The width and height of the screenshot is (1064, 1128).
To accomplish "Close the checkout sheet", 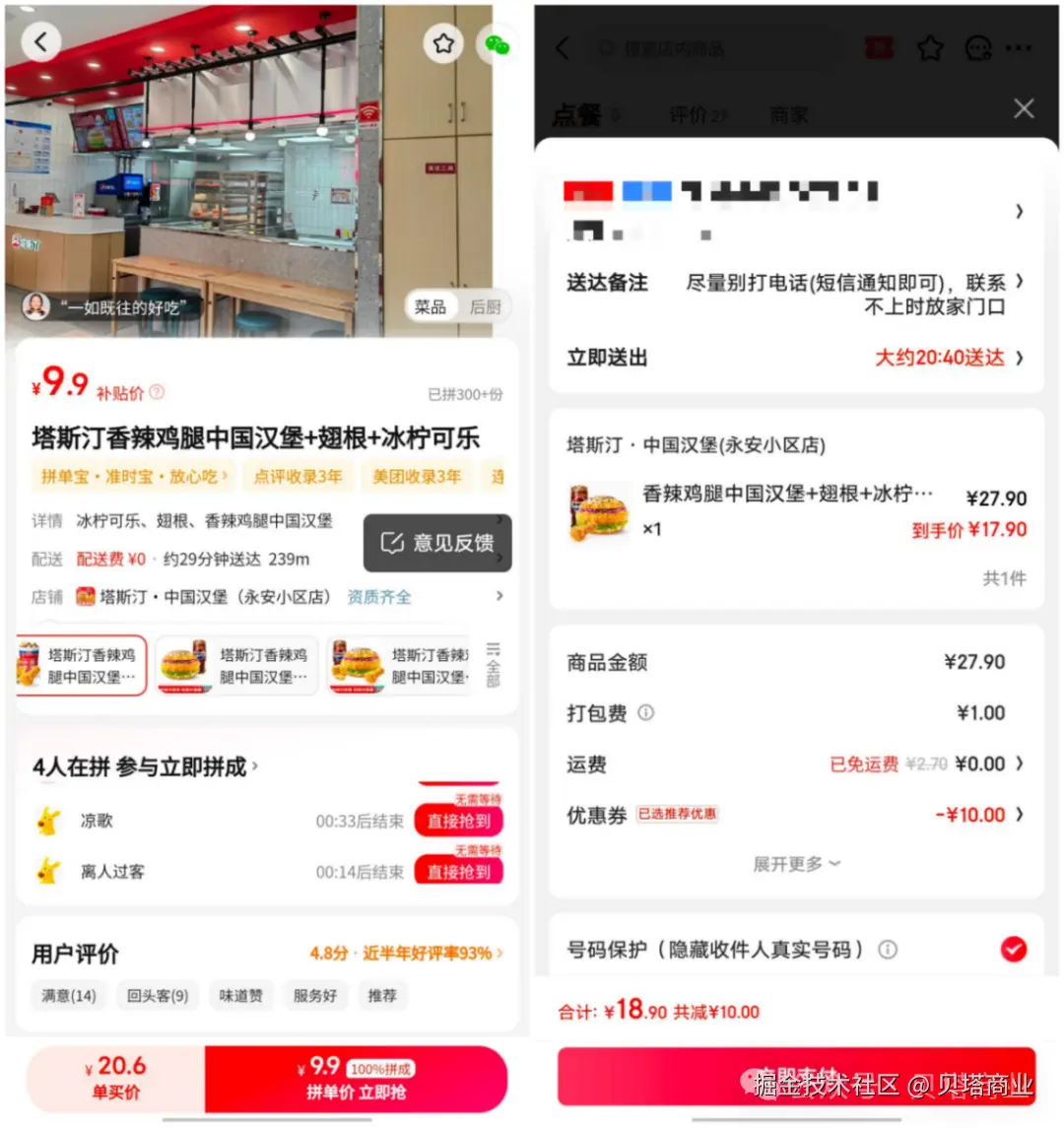I will [x=1024, y=108].
